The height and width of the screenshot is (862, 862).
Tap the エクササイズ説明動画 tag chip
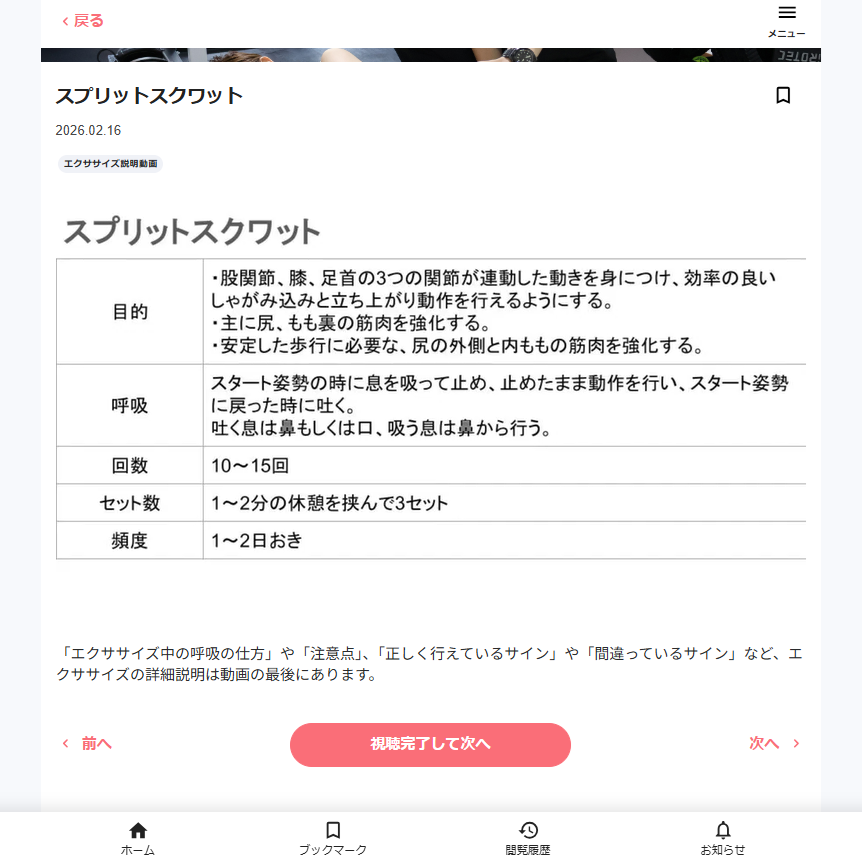(110, 163)
